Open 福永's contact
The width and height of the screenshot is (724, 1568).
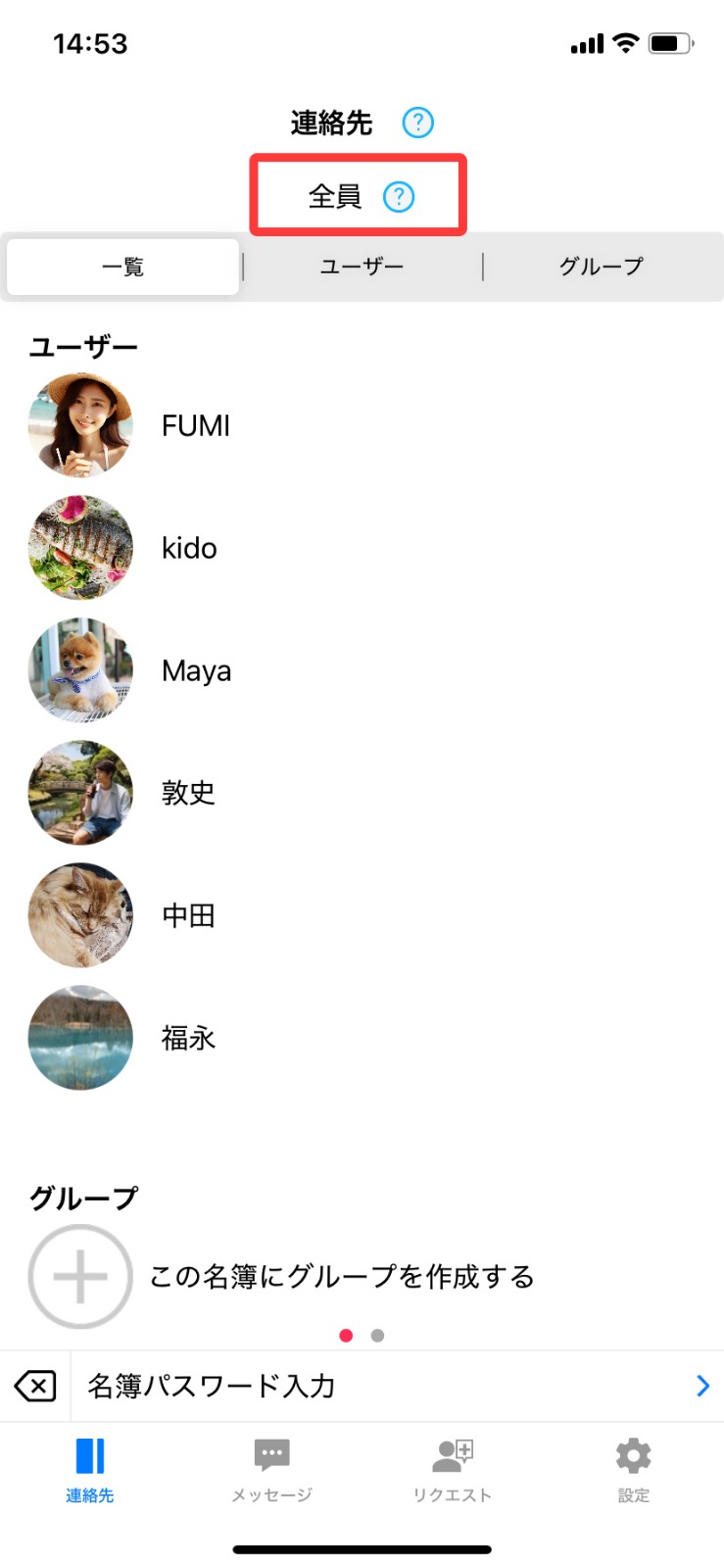pyautogui.click(x=188, y=1038)
